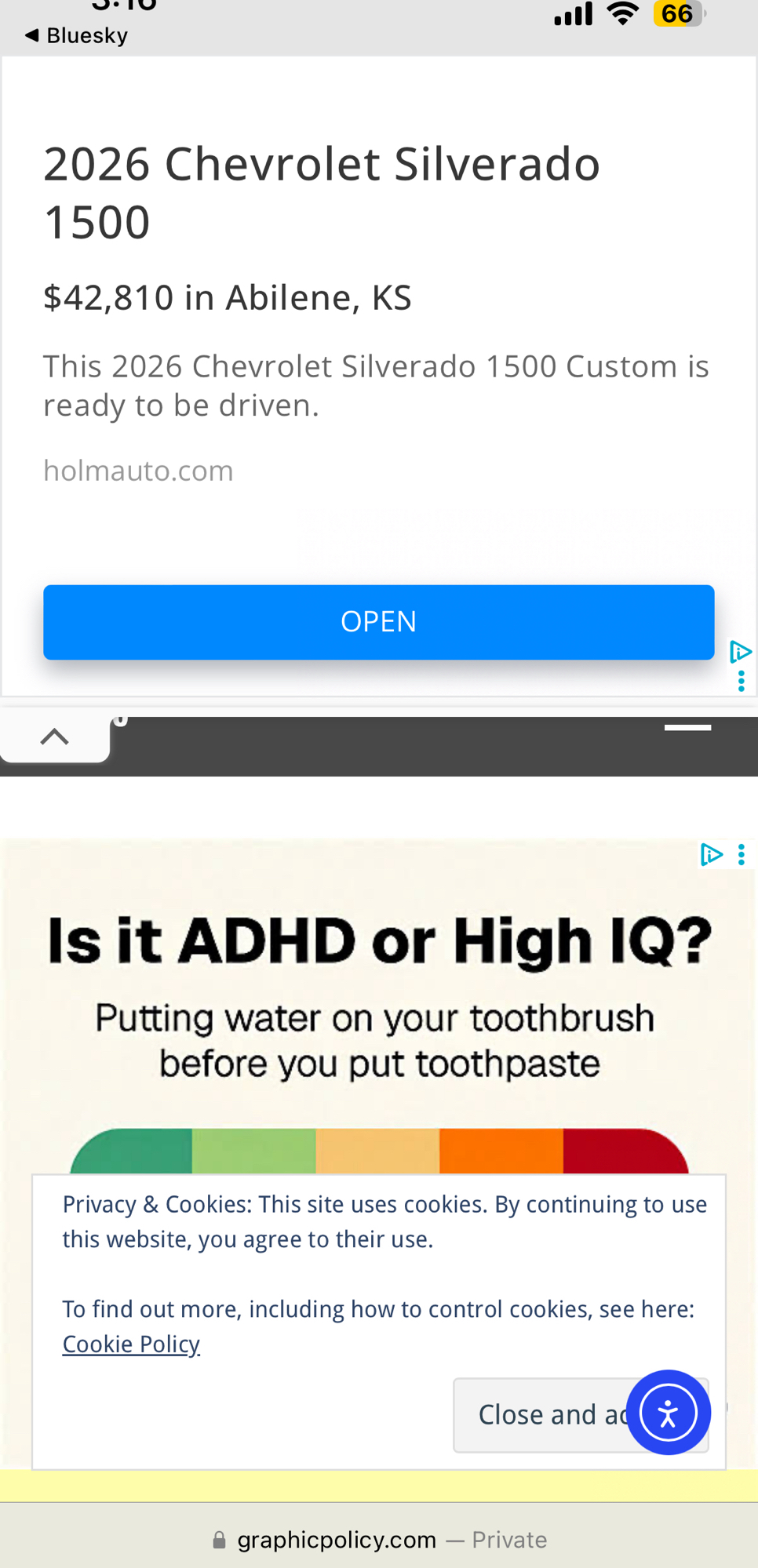Open the Silverado ad options menu
The height and width of the screenshot is (1568, 758).
[741, 682]
